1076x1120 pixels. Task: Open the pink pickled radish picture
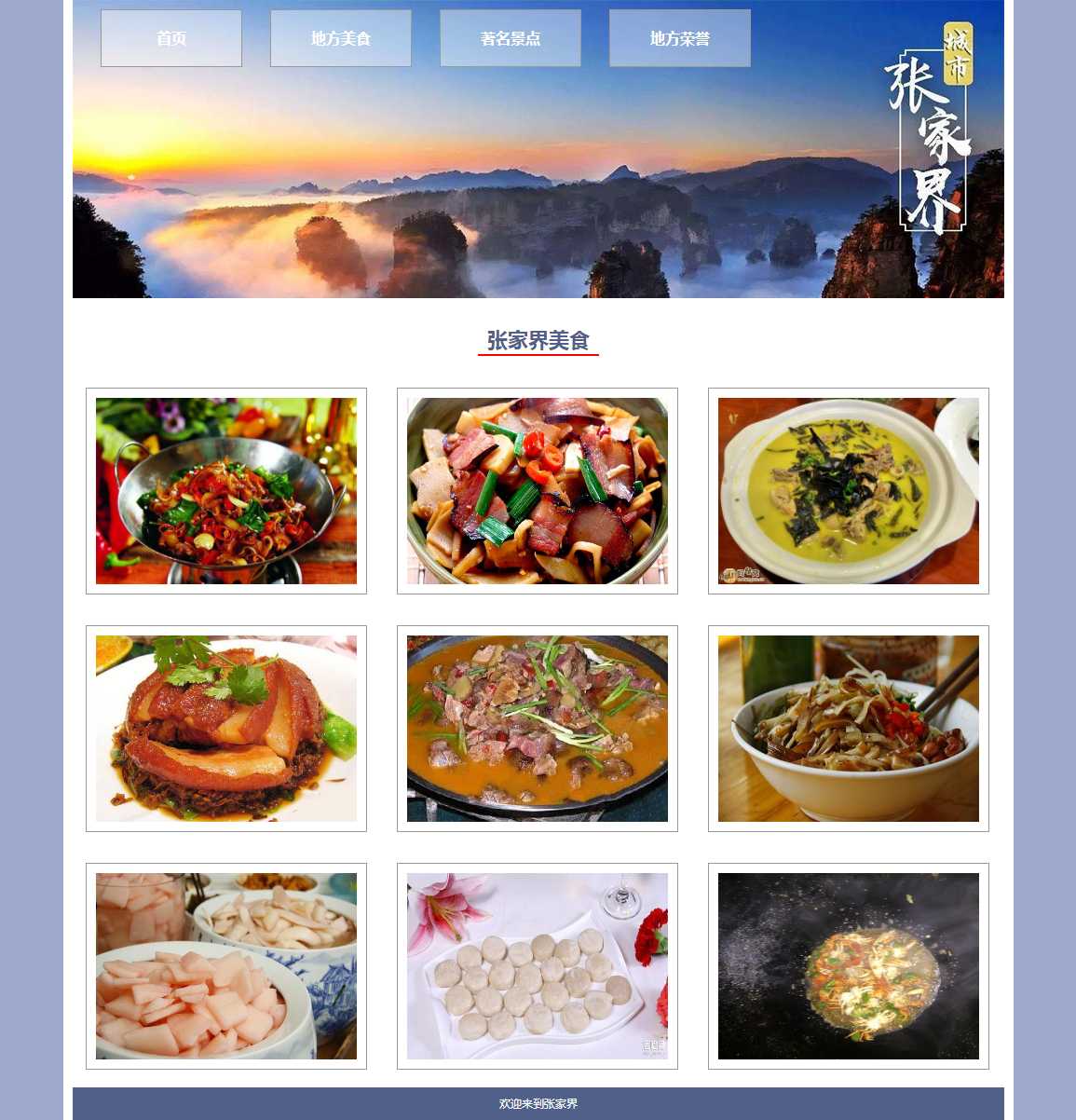pos(226,966)
